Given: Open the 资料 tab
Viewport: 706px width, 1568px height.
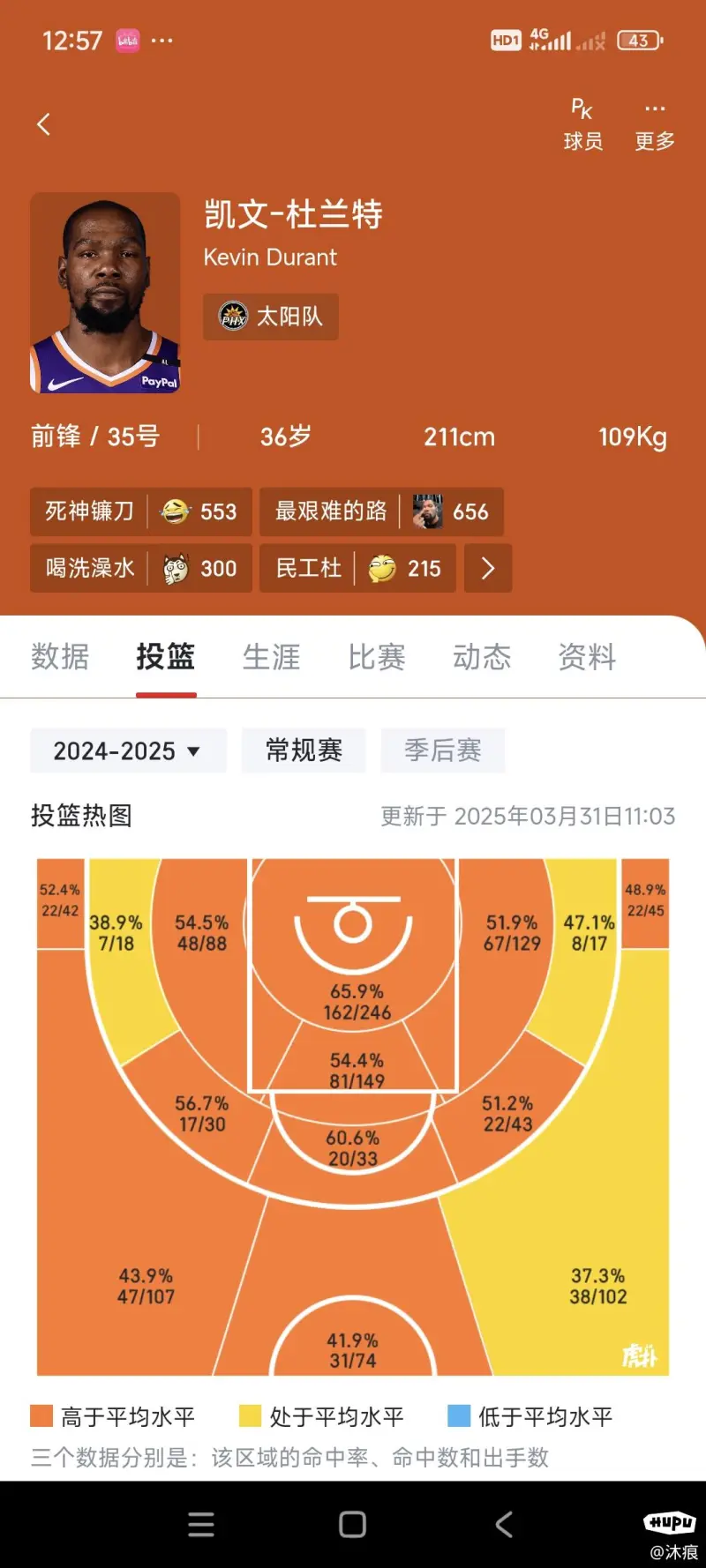Looking at the screenshot, I should tap(587, 657).
